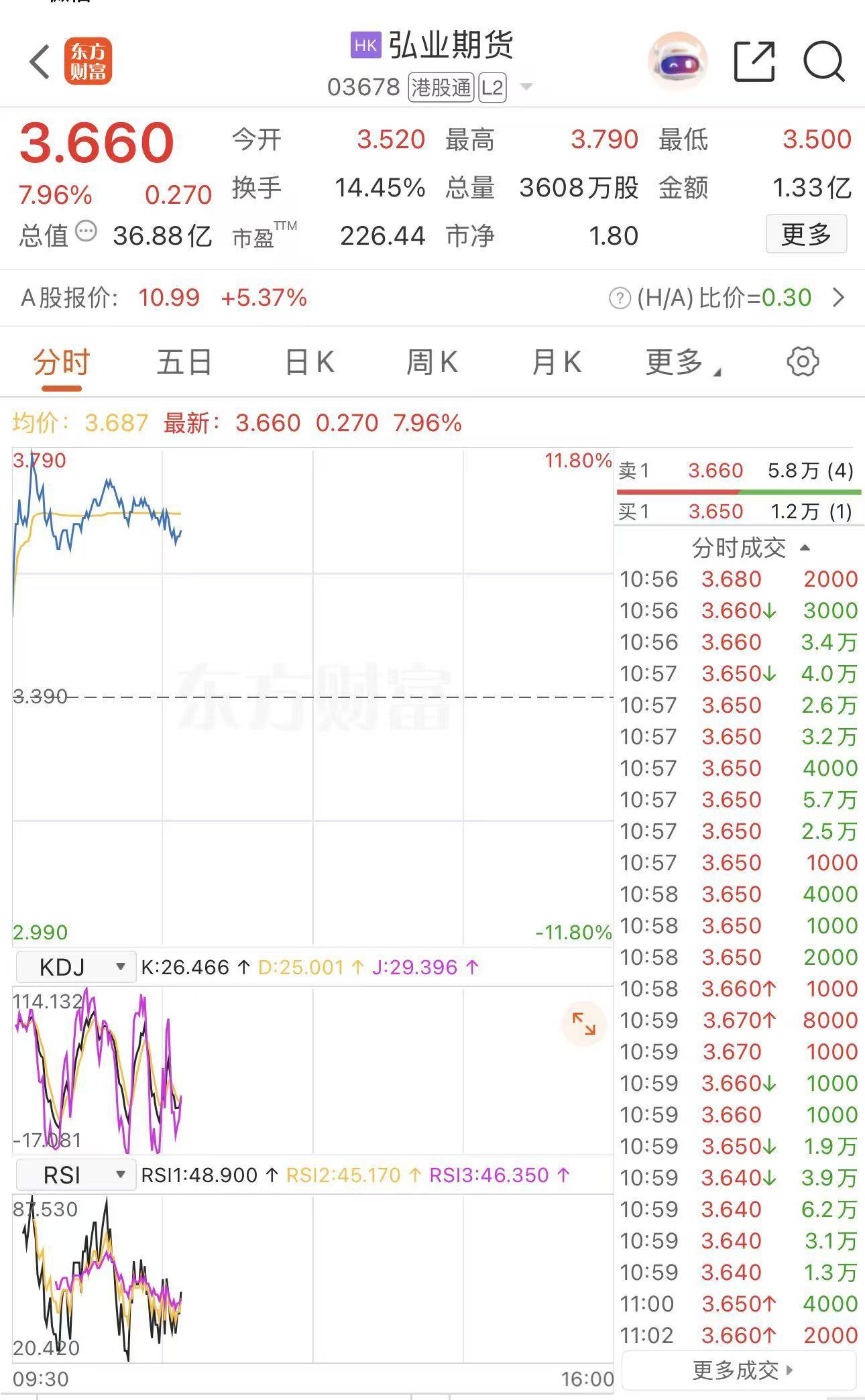Toggle the 分时成交 panel header
This screenshot has width=865, height=1400.
(x=750, y=548)
